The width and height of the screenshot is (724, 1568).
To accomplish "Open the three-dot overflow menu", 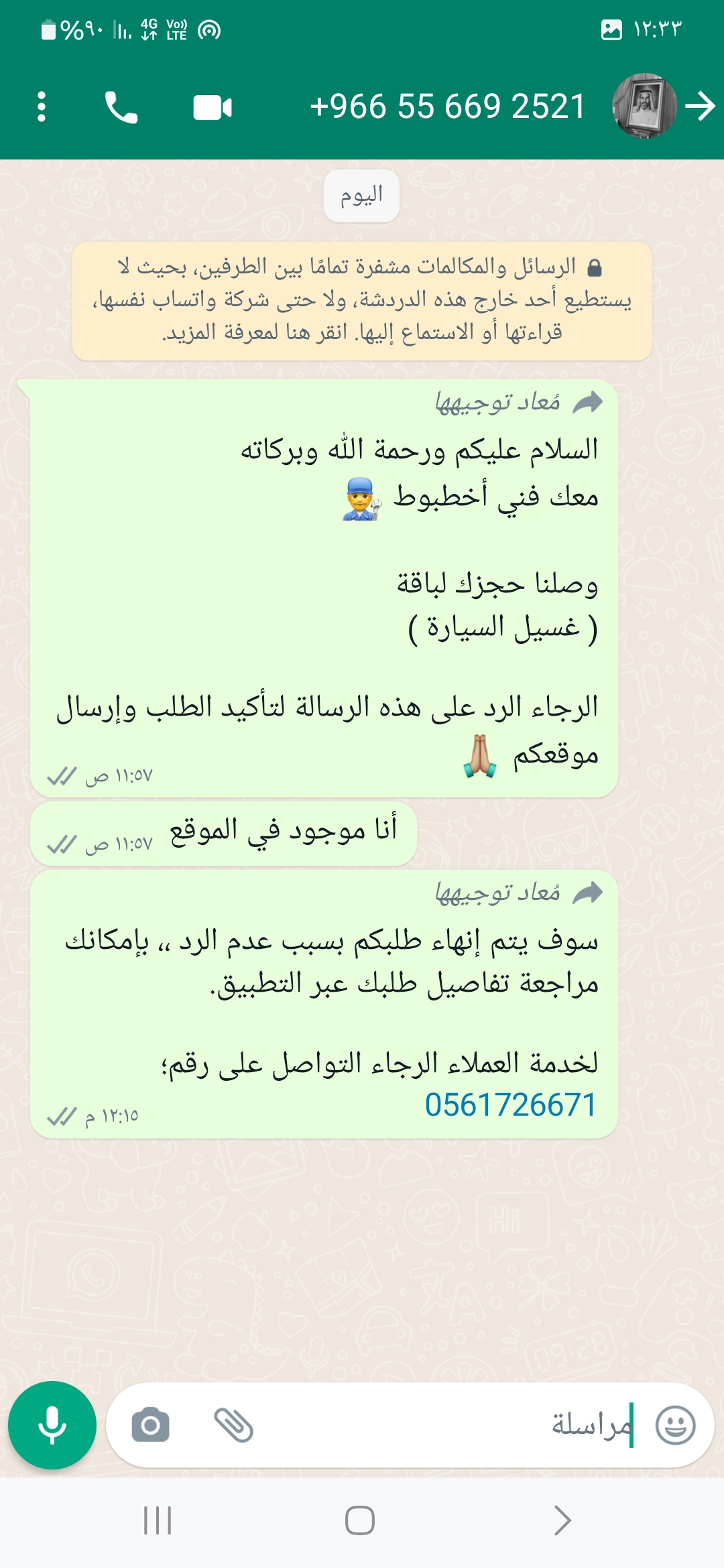I will pyautogui.click(x=42, y=107).
